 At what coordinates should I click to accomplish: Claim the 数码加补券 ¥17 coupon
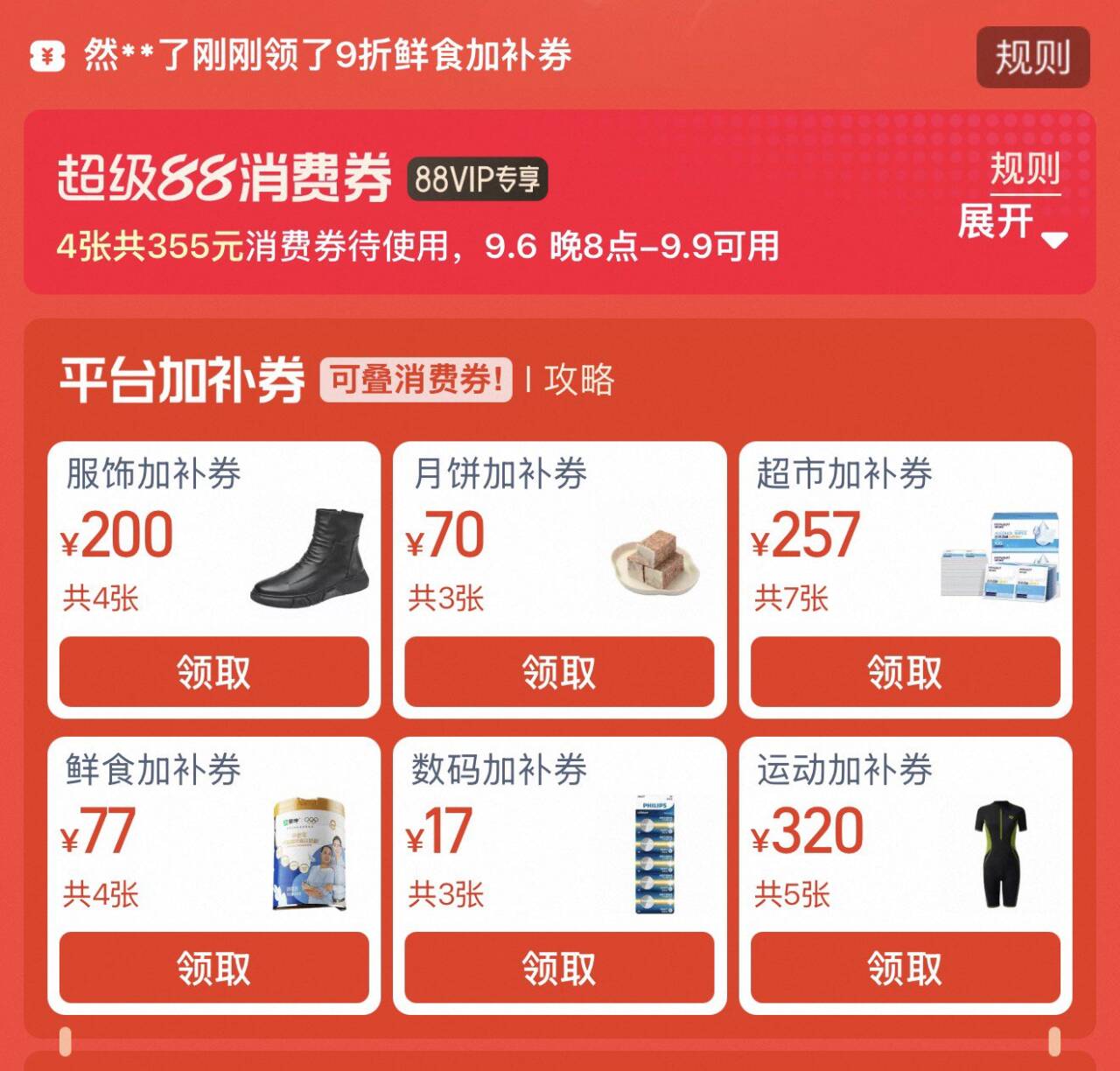(559, 968)
